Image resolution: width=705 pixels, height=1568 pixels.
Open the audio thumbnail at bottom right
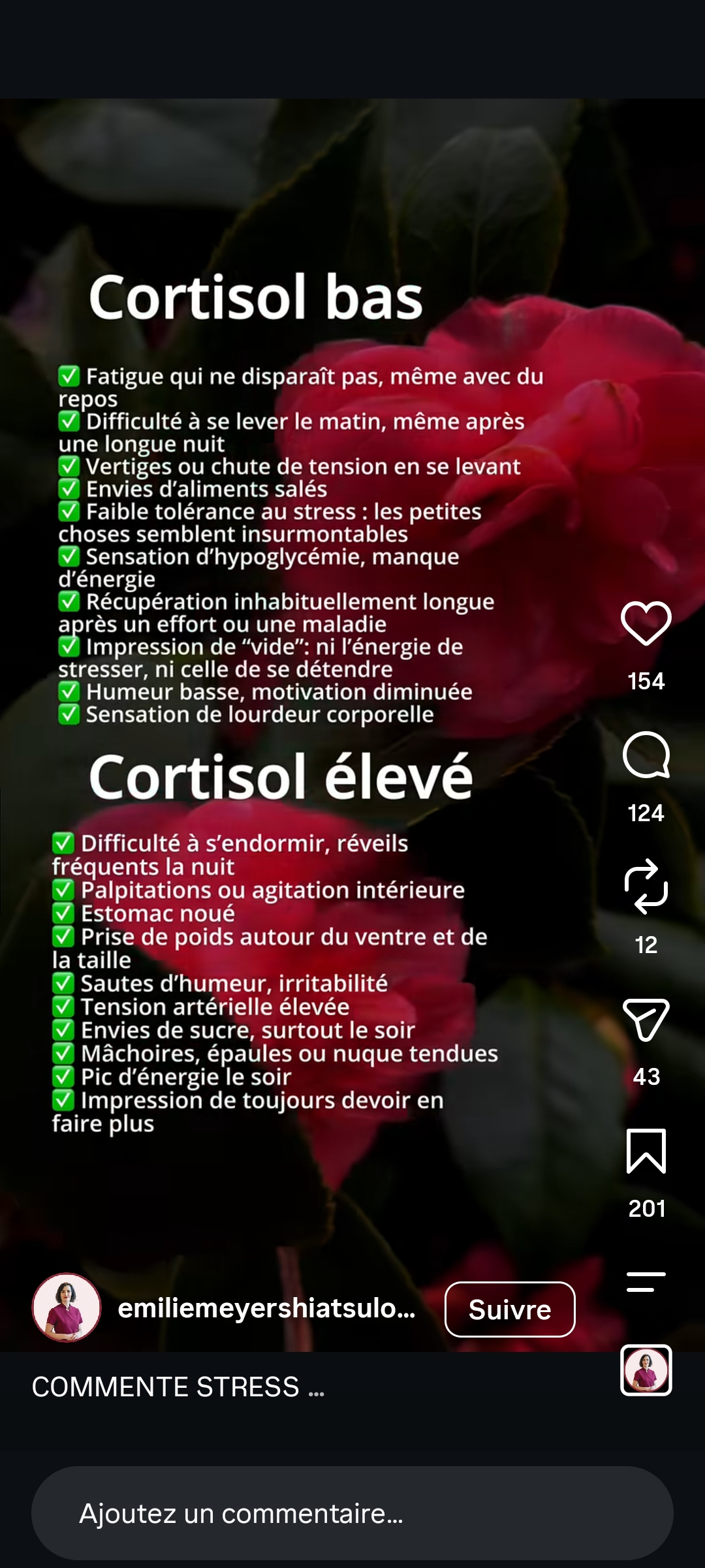coord(646,1370)
